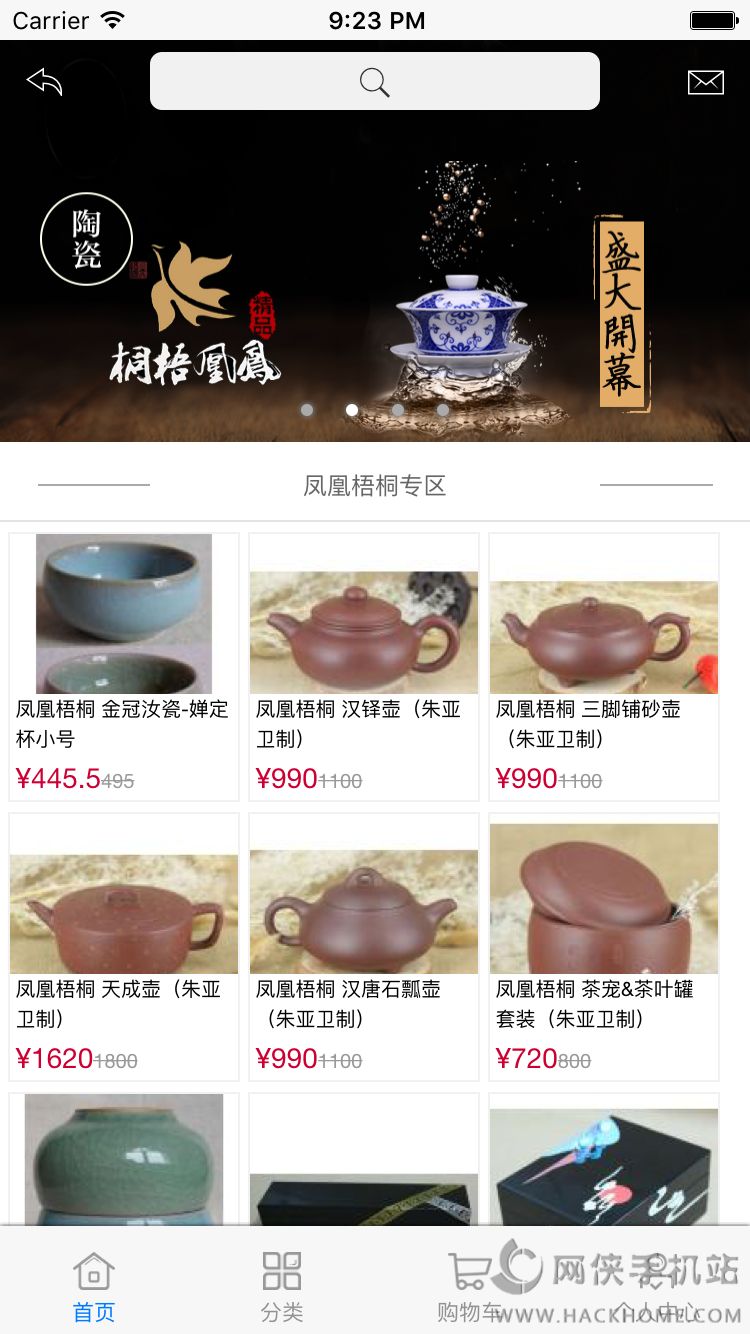The image size is (750, 1334).
Task: Open the messages envelope icon
Action: click(x=706, y=82)
